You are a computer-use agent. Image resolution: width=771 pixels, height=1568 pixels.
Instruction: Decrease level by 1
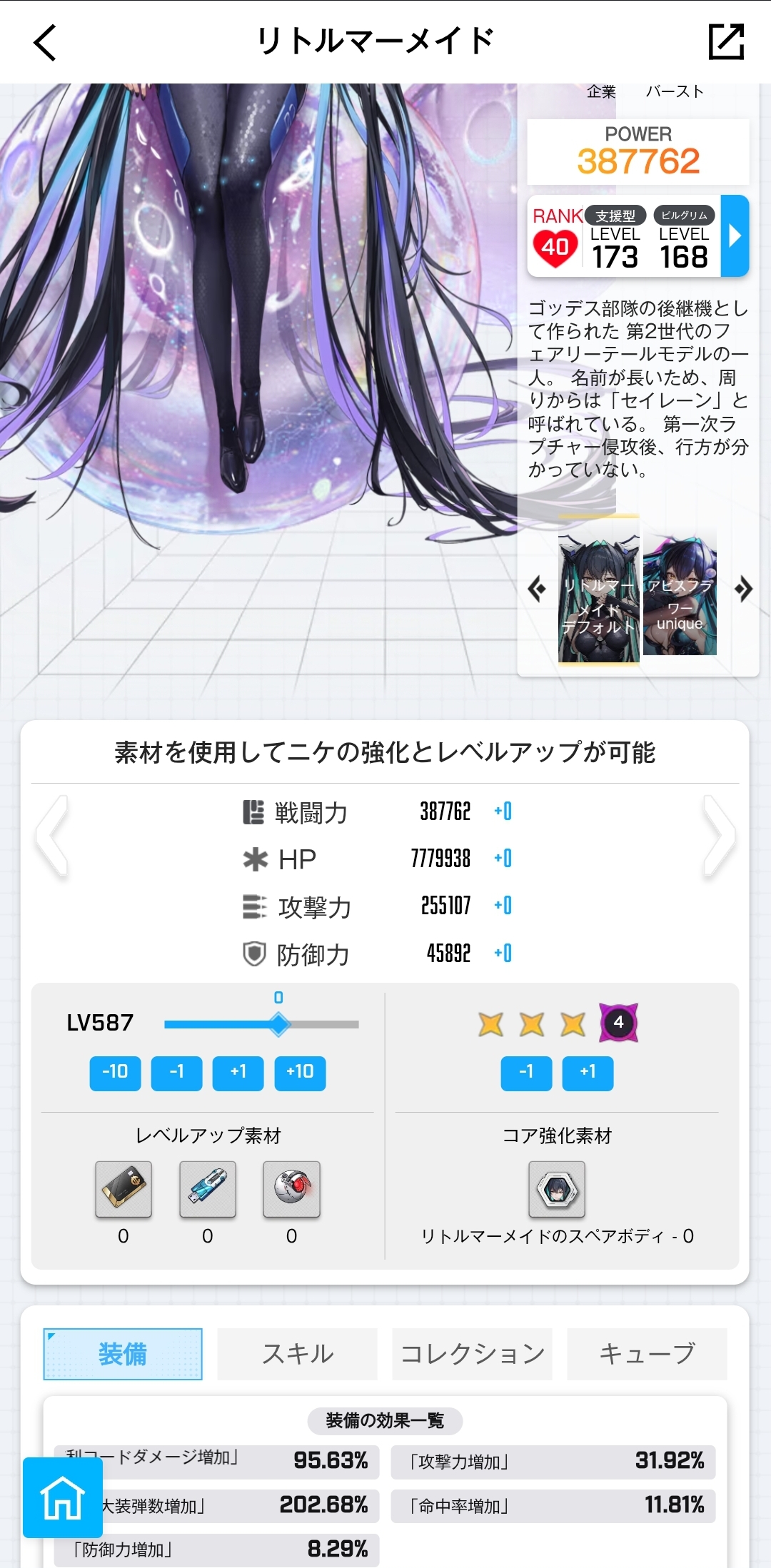176,1072
